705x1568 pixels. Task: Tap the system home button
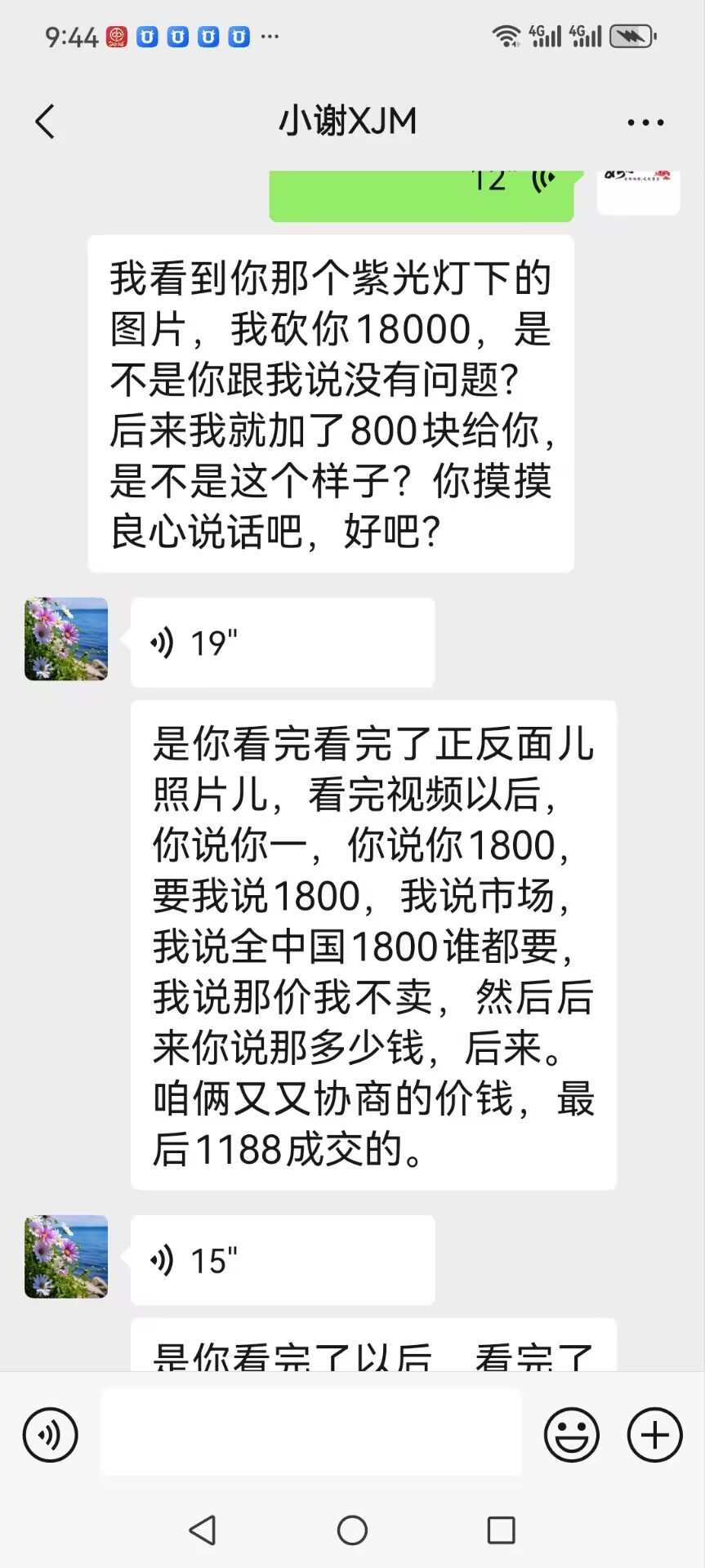coord(352,1530)
